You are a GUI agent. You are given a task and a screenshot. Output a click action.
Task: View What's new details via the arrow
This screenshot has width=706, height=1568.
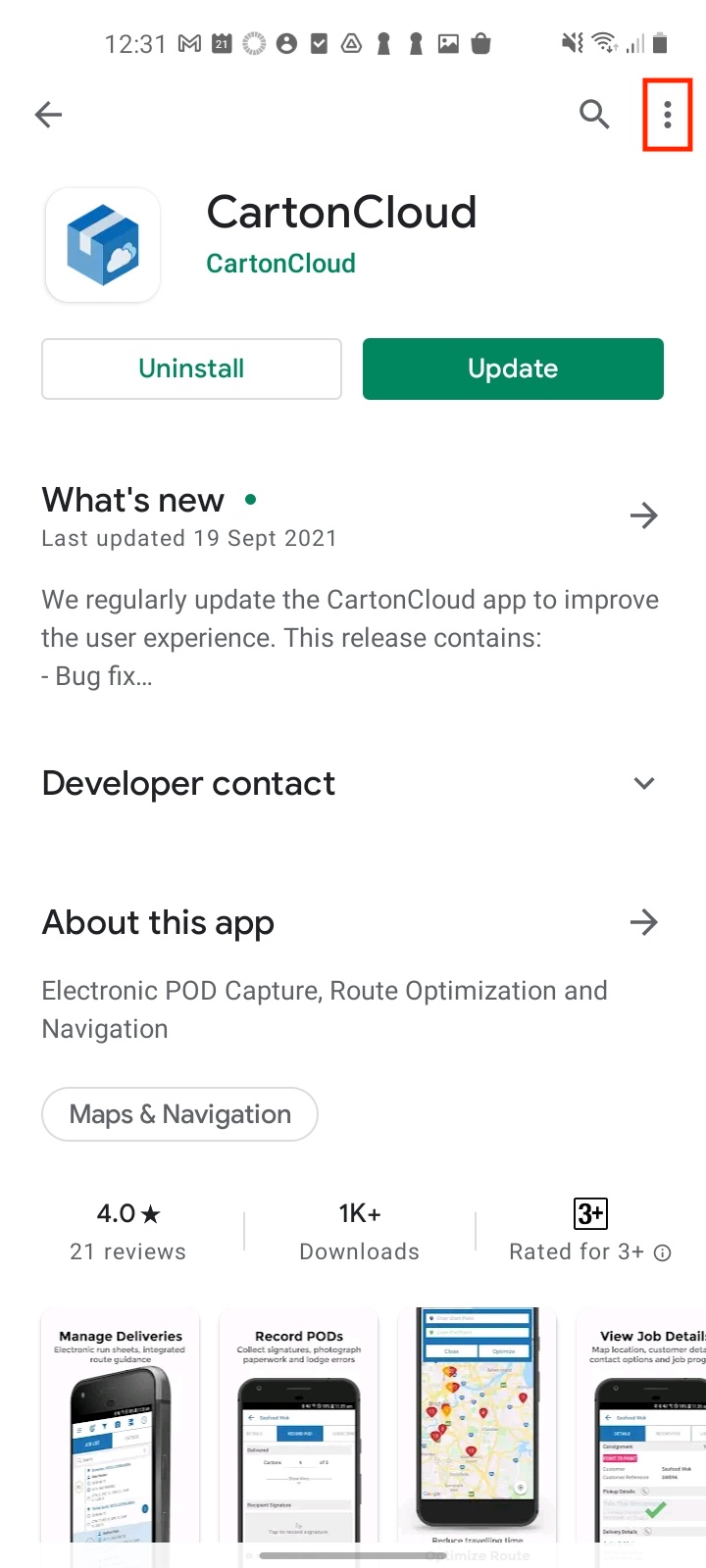point(644,514)
